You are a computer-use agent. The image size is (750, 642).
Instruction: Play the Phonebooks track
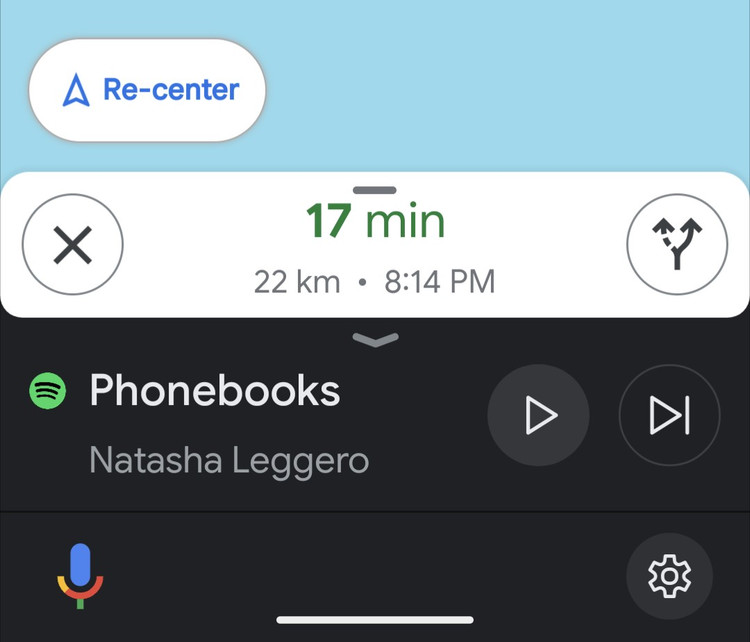point(538,416)
